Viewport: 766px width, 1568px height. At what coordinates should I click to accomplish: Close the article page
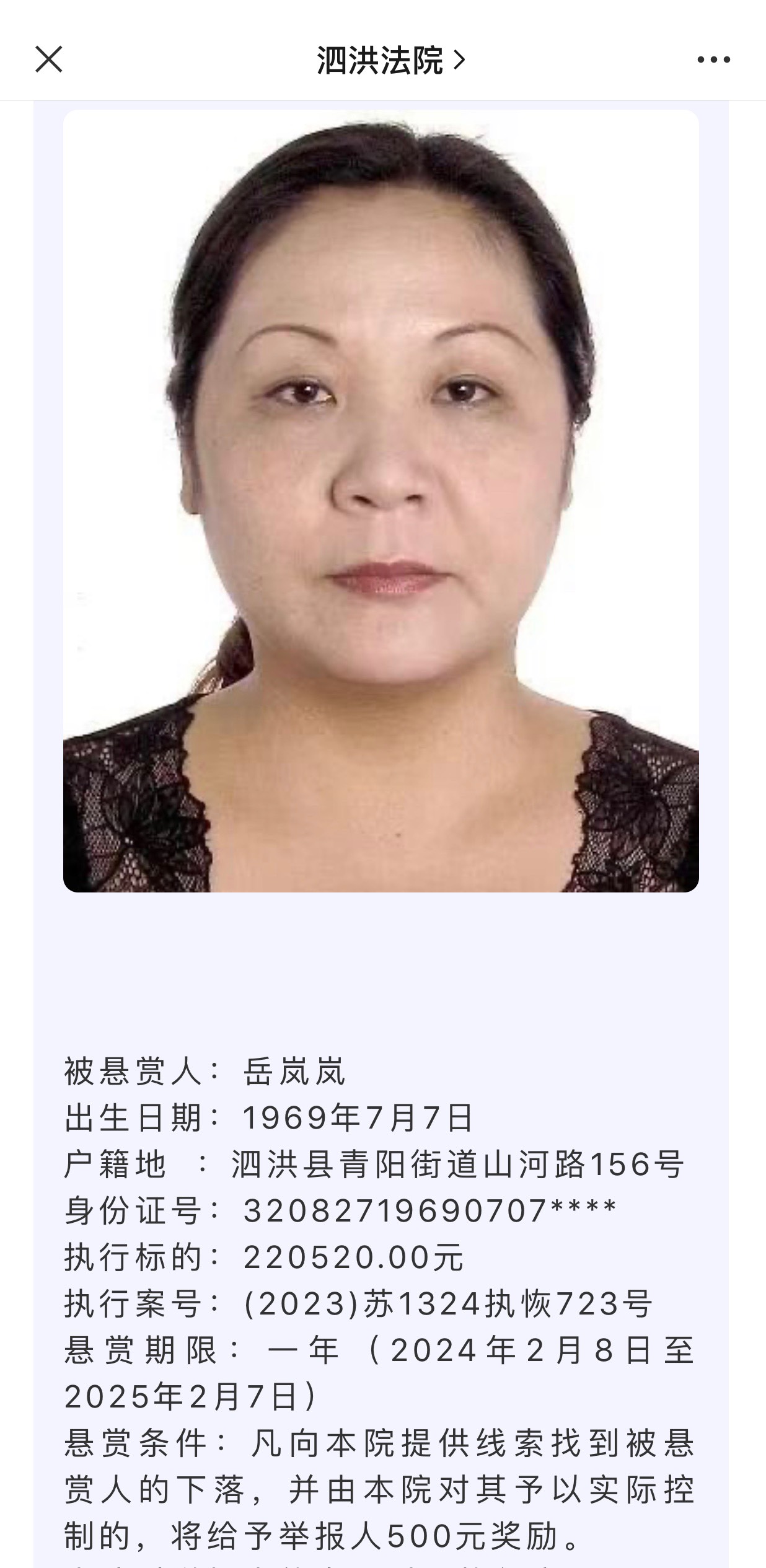click(48, 60)
